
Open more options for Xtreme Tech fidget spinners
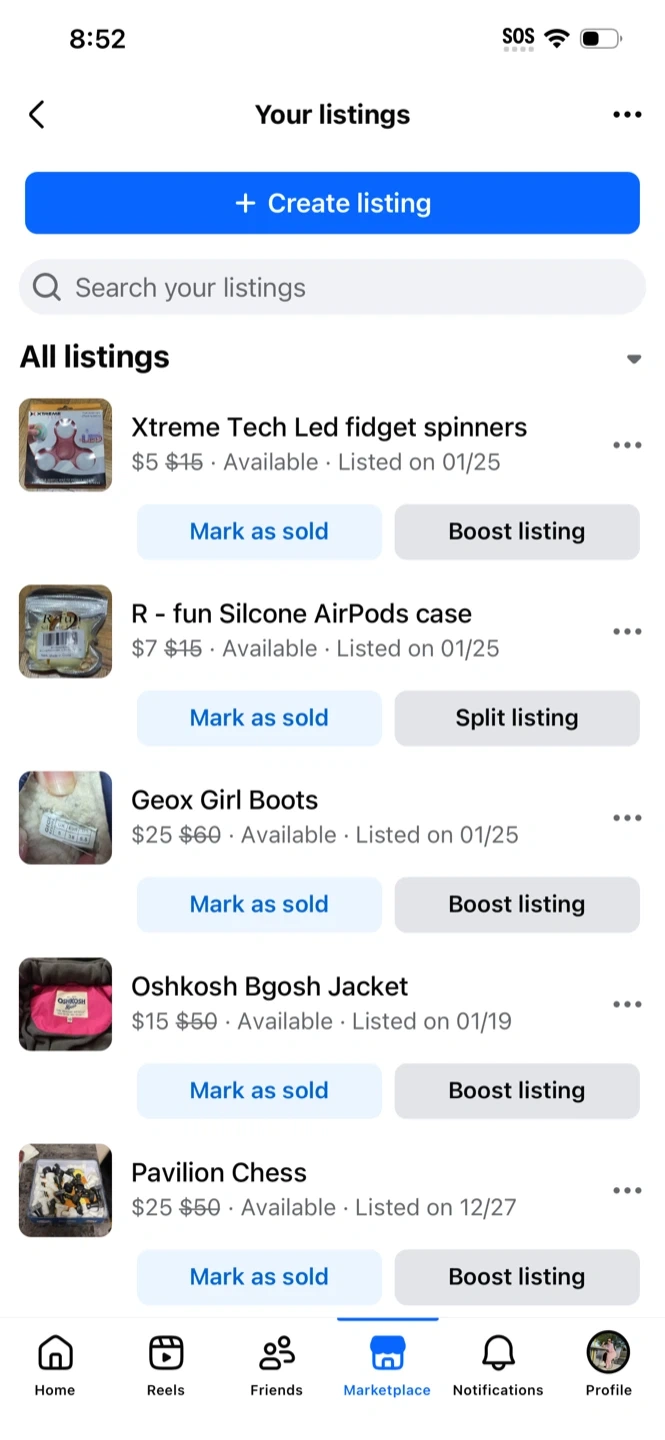pyautogui.click(x=627, y=445)
